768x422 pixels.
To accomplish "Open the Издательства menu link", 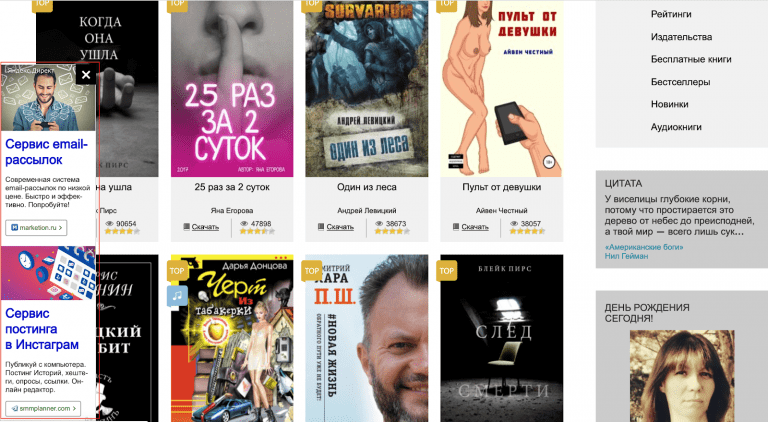I will tap(680, 37).
